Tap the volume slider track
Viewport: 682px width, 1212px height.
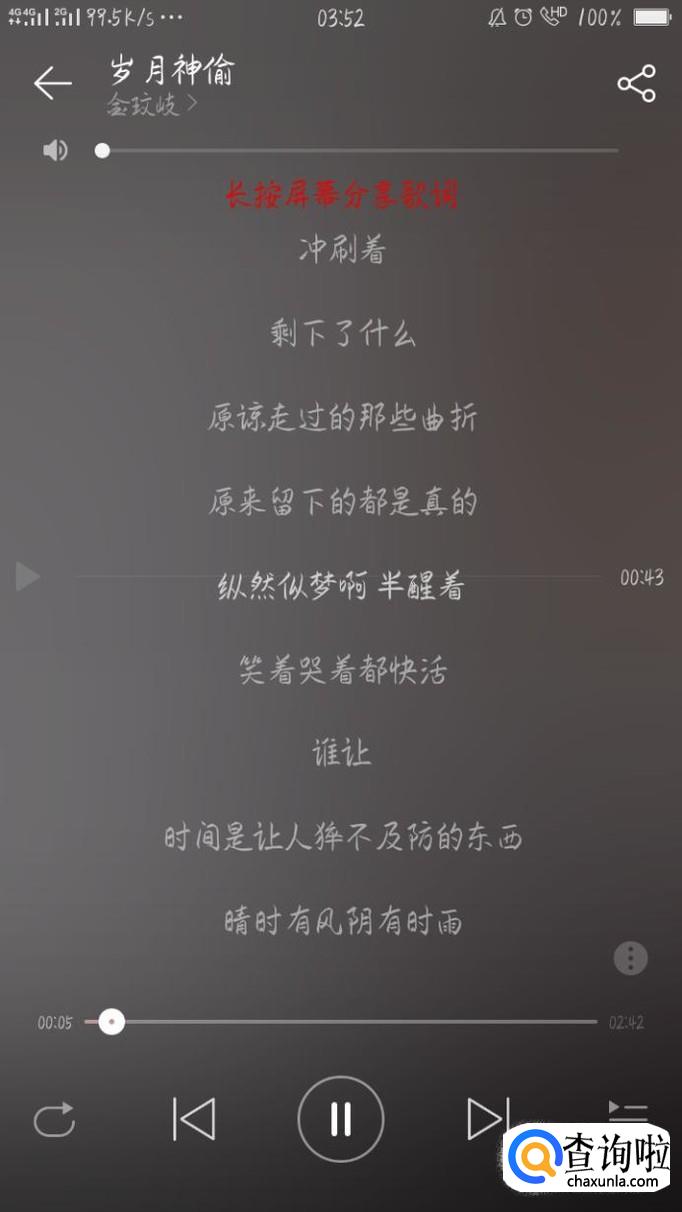coord(360,150)
